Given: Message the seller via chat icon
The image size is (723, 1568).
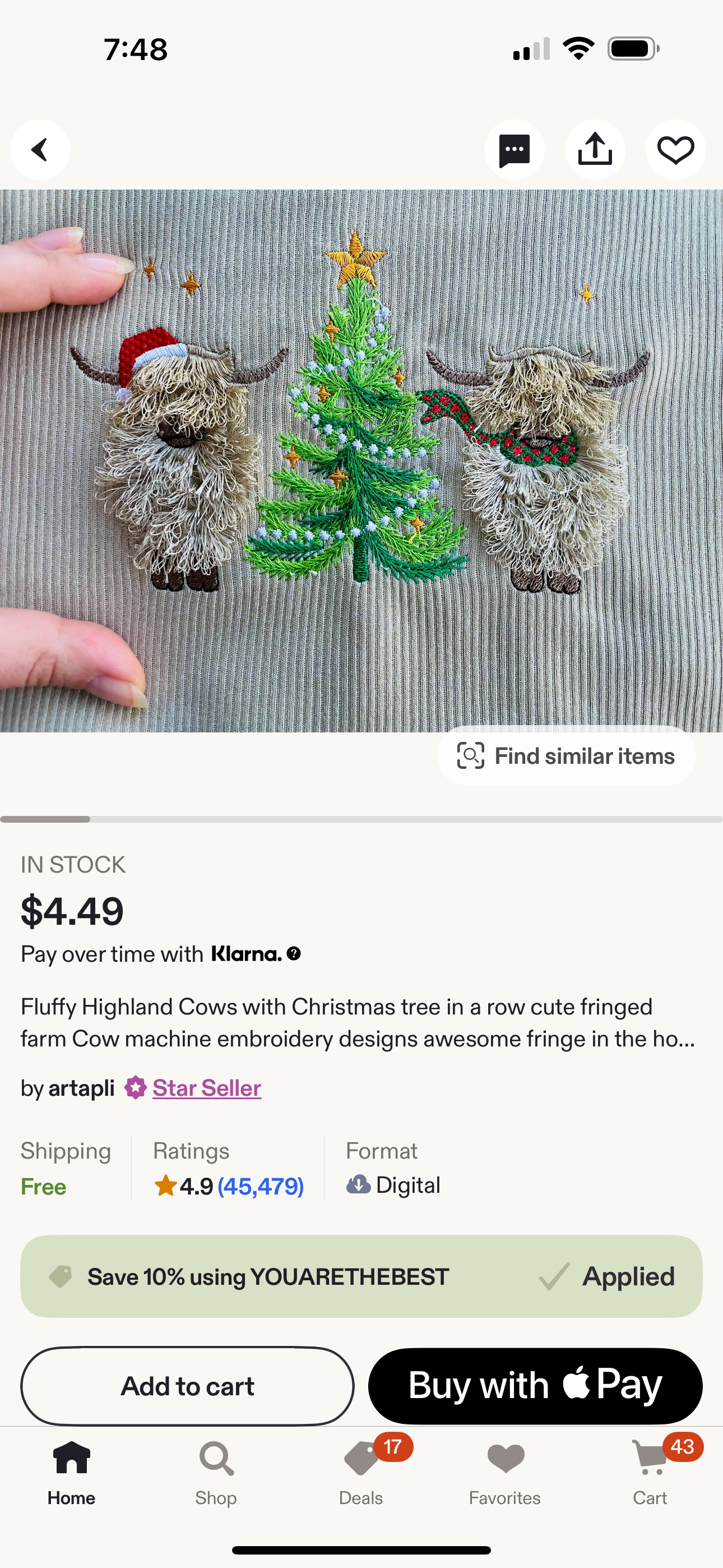Looking at the screenshot, I should coord(515,150).
